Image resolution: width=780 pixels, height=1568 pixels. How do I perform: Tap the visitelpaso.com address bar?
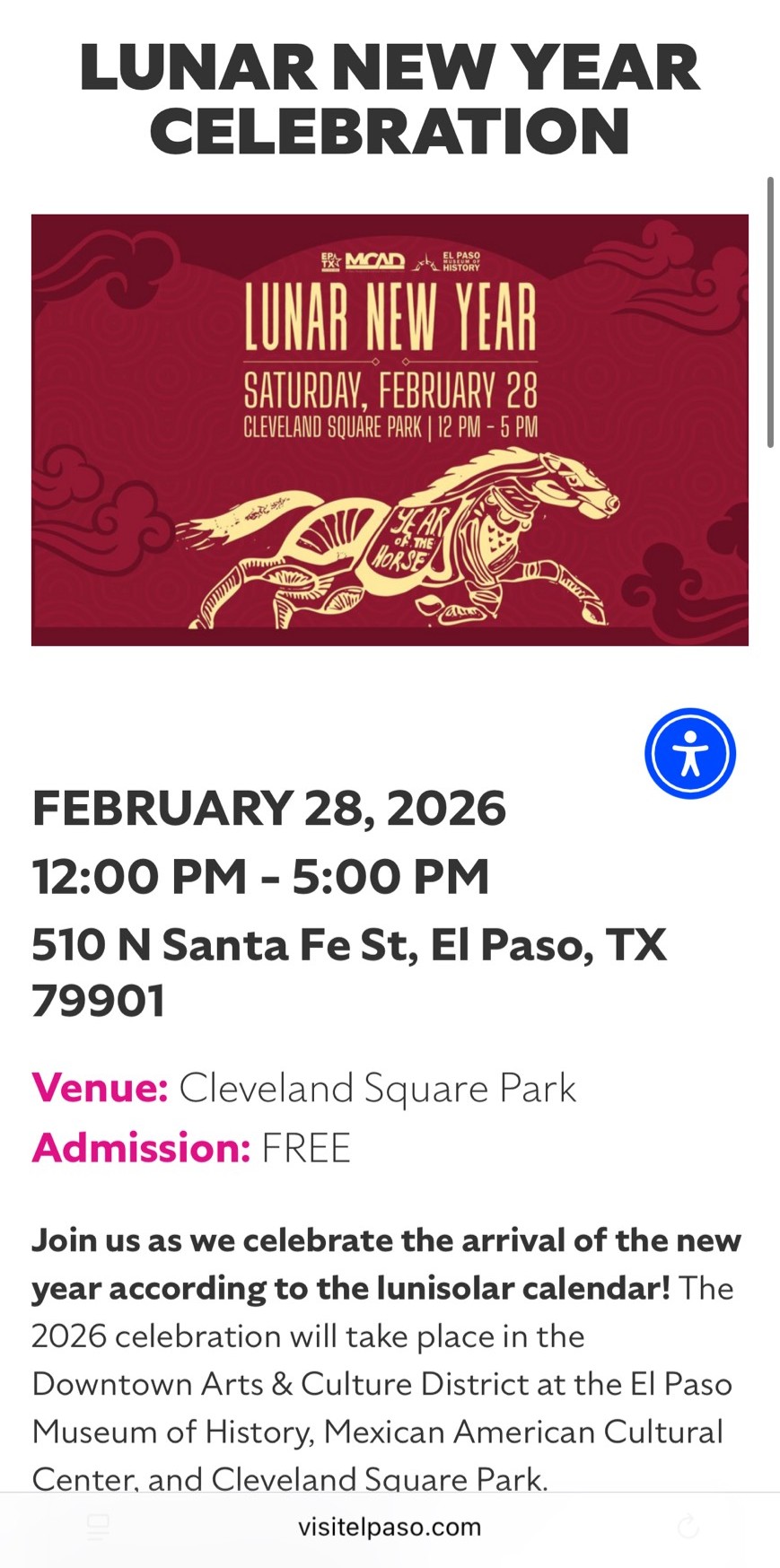pyautogui.click(x=390, y=1527)
